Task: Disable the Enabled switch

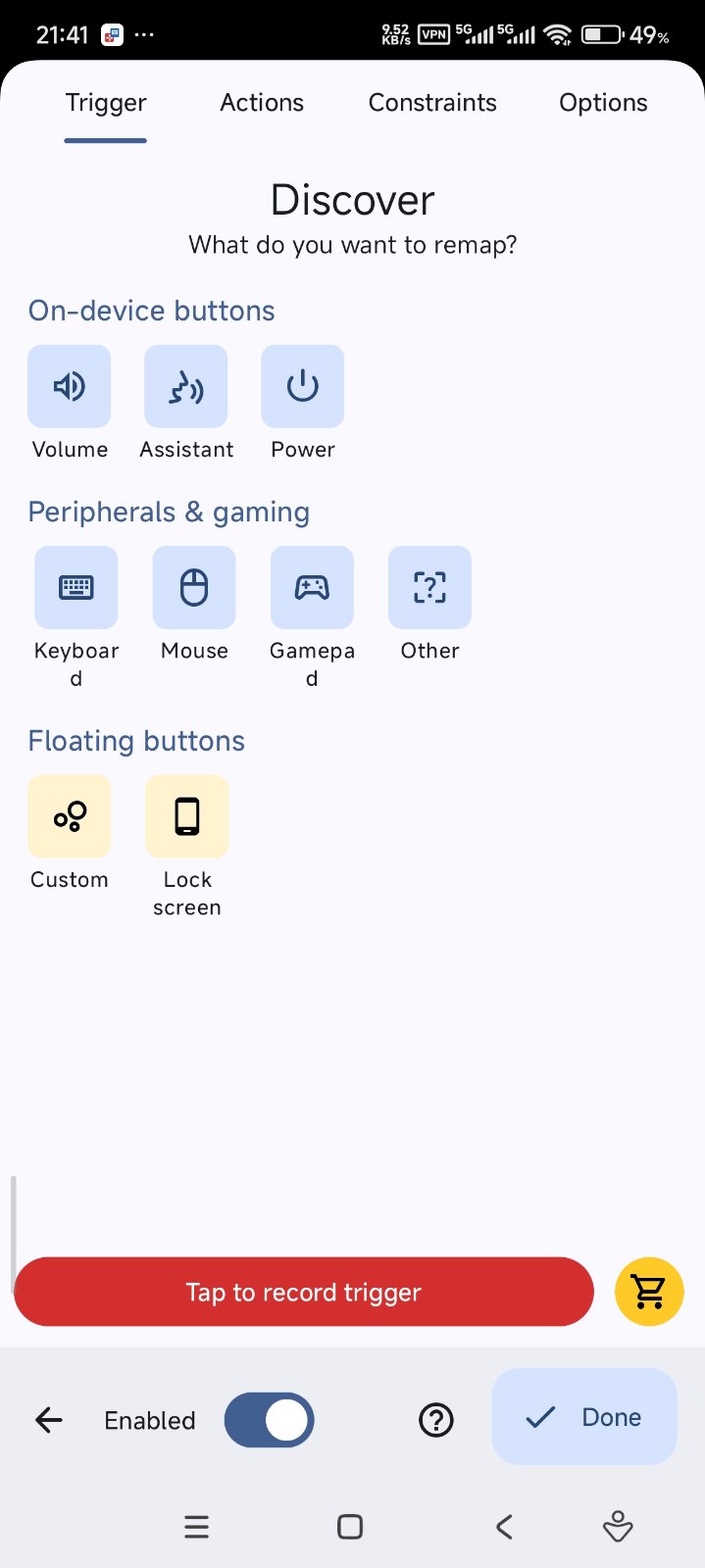Action: (270, 1419)
